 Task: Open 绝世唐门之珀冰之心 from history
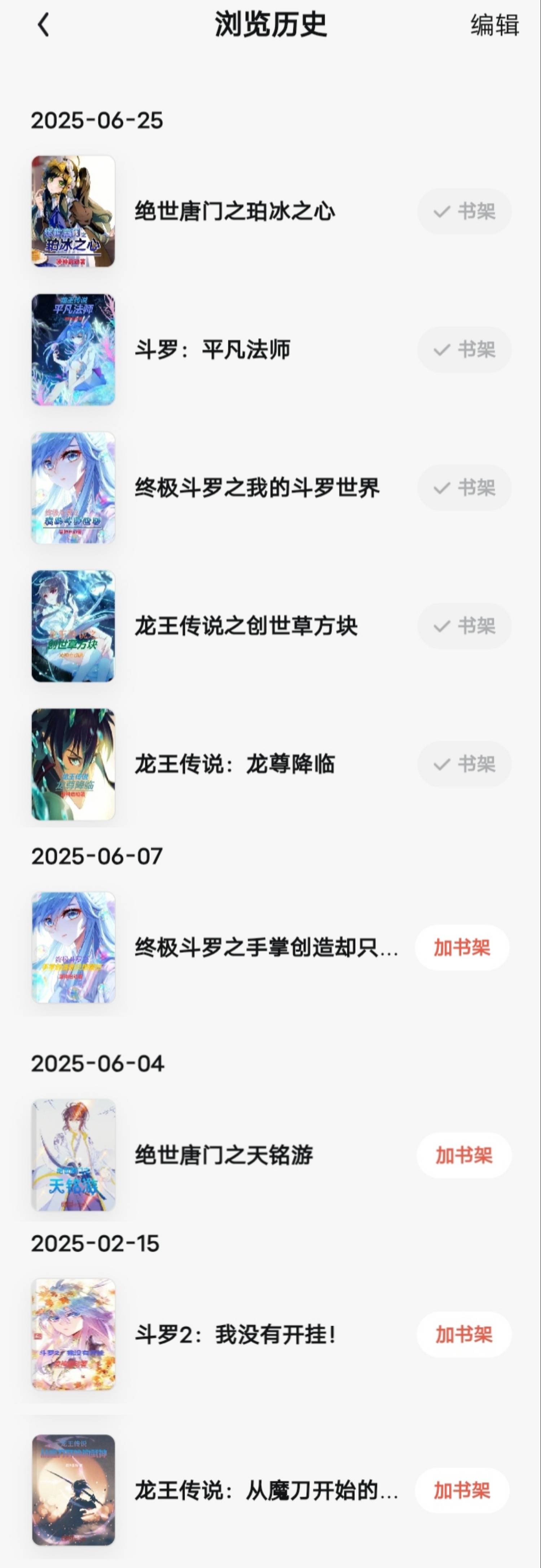click(x=234, y=211)
